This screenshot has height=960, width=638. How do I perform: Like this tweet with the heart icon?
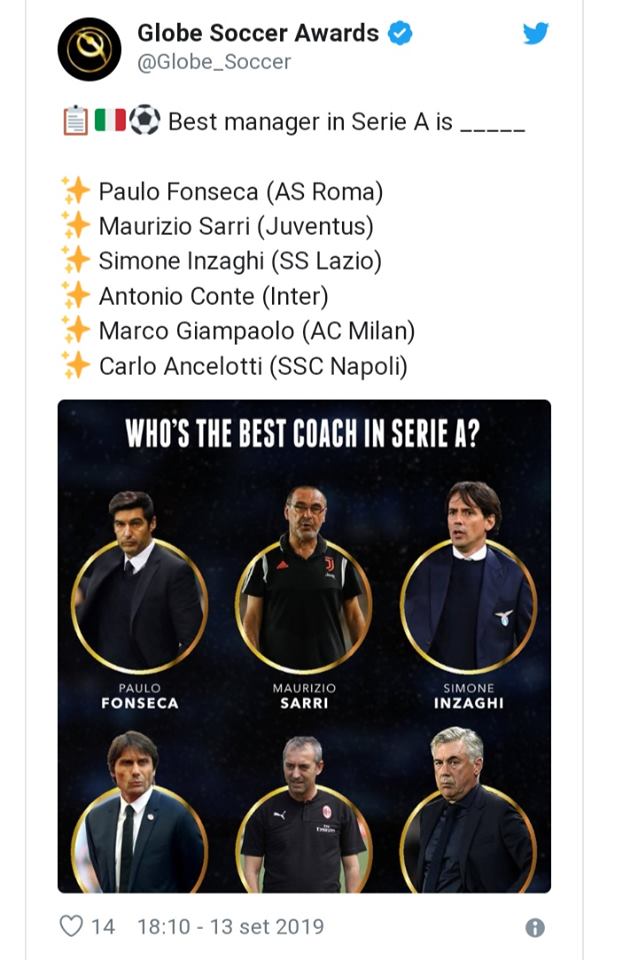[72, 926]
